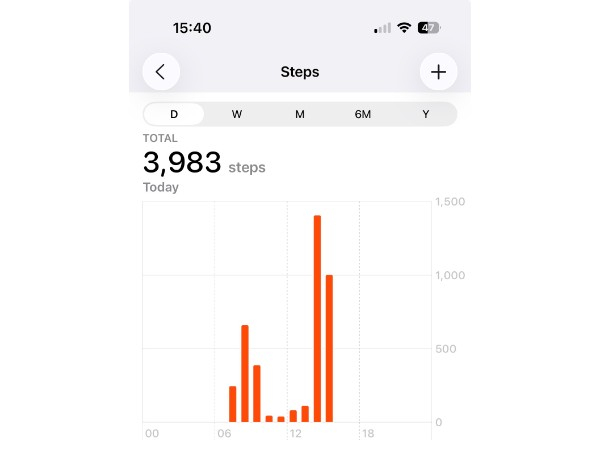Viewport: 600px width, 450px height.
Task: Select the D day view
Action: click(x=174, y=114)
